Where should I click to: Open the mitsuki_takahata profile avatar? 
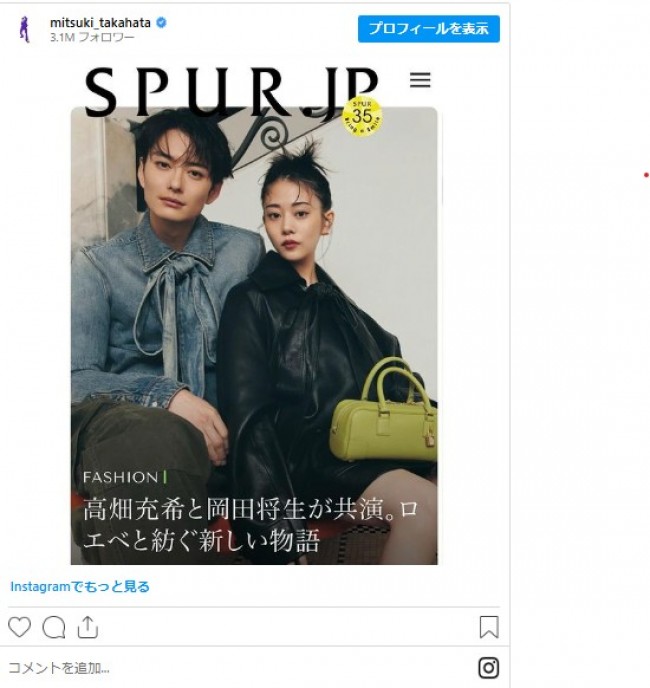24,29
